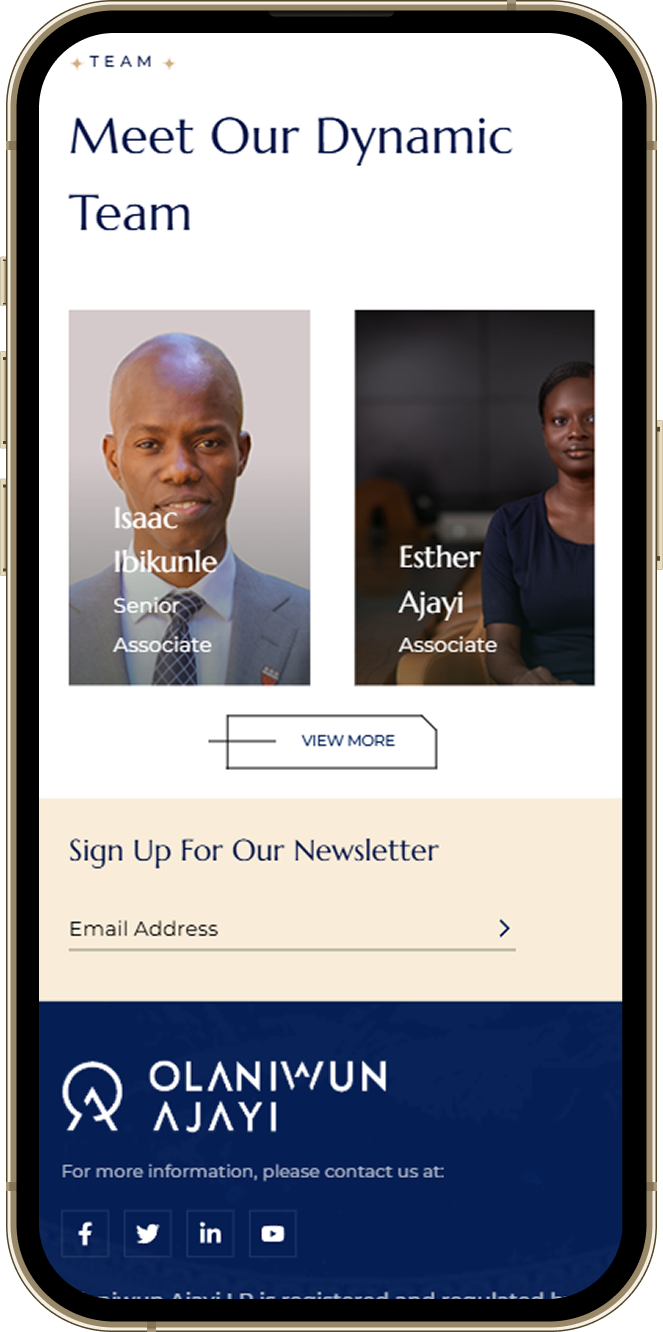The image size is (663, 1332).
Task: Open the Twitter profile link
Action: coord(148,1233)
